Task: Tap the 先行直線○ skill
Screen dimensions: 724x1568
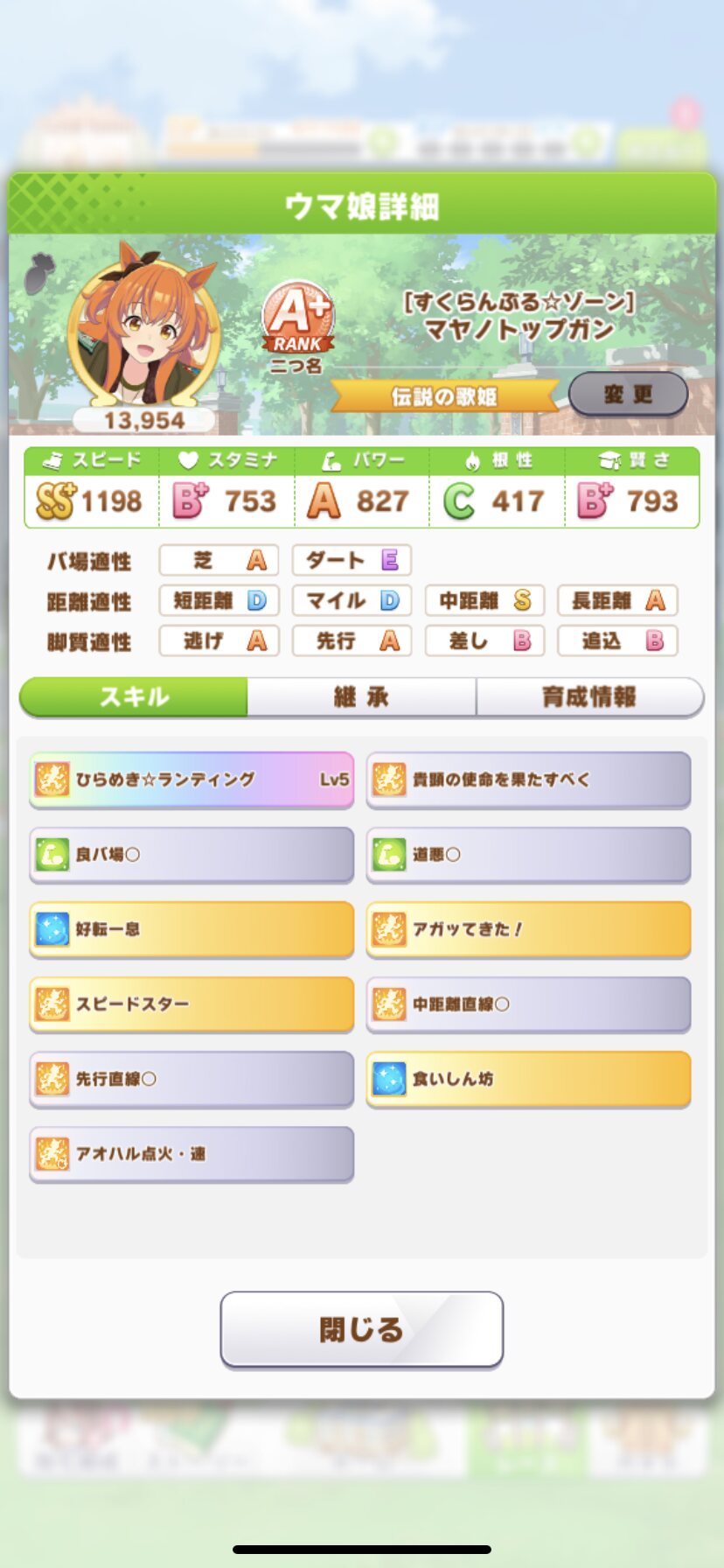Action: [x=191, y=1079]
